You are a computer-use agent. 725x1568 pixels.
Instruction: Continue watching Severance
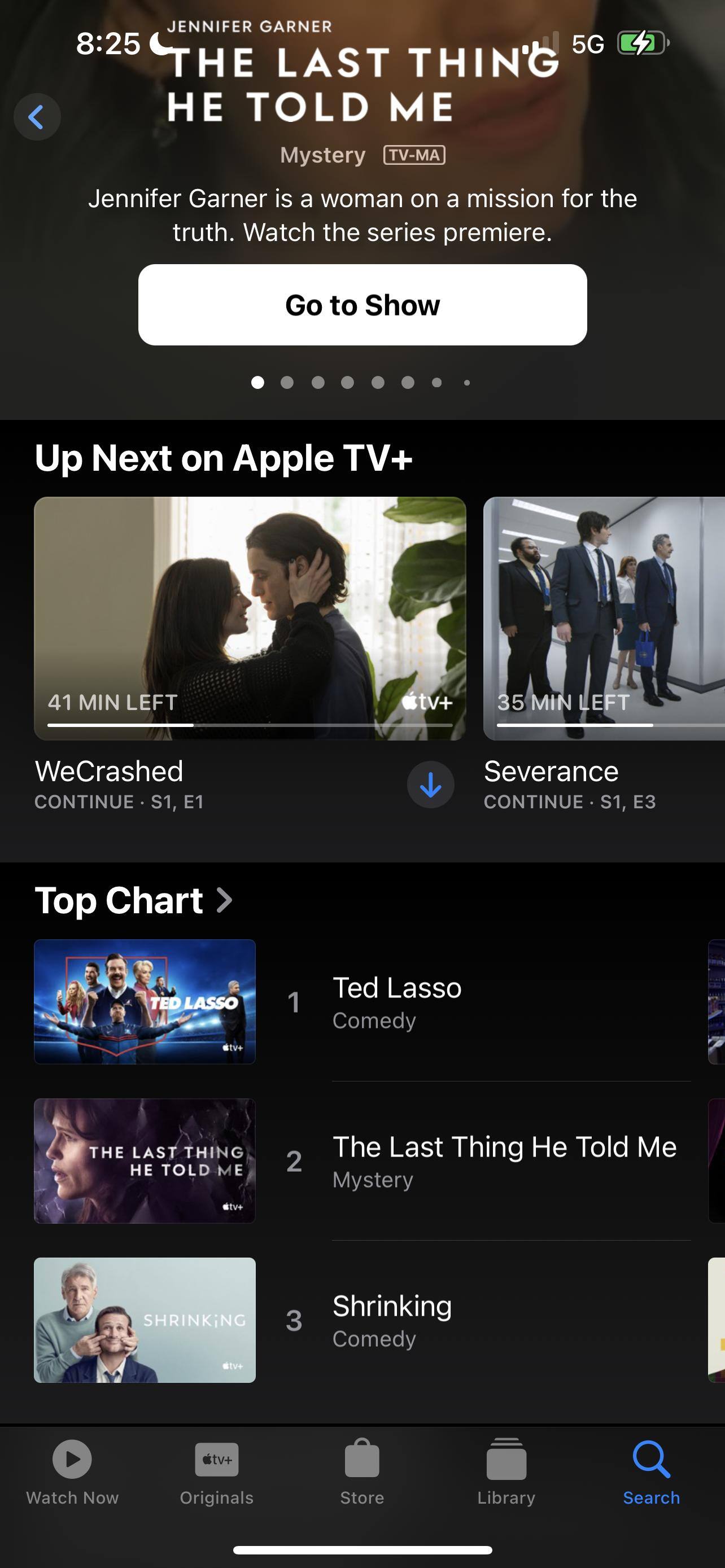point(602,618)
